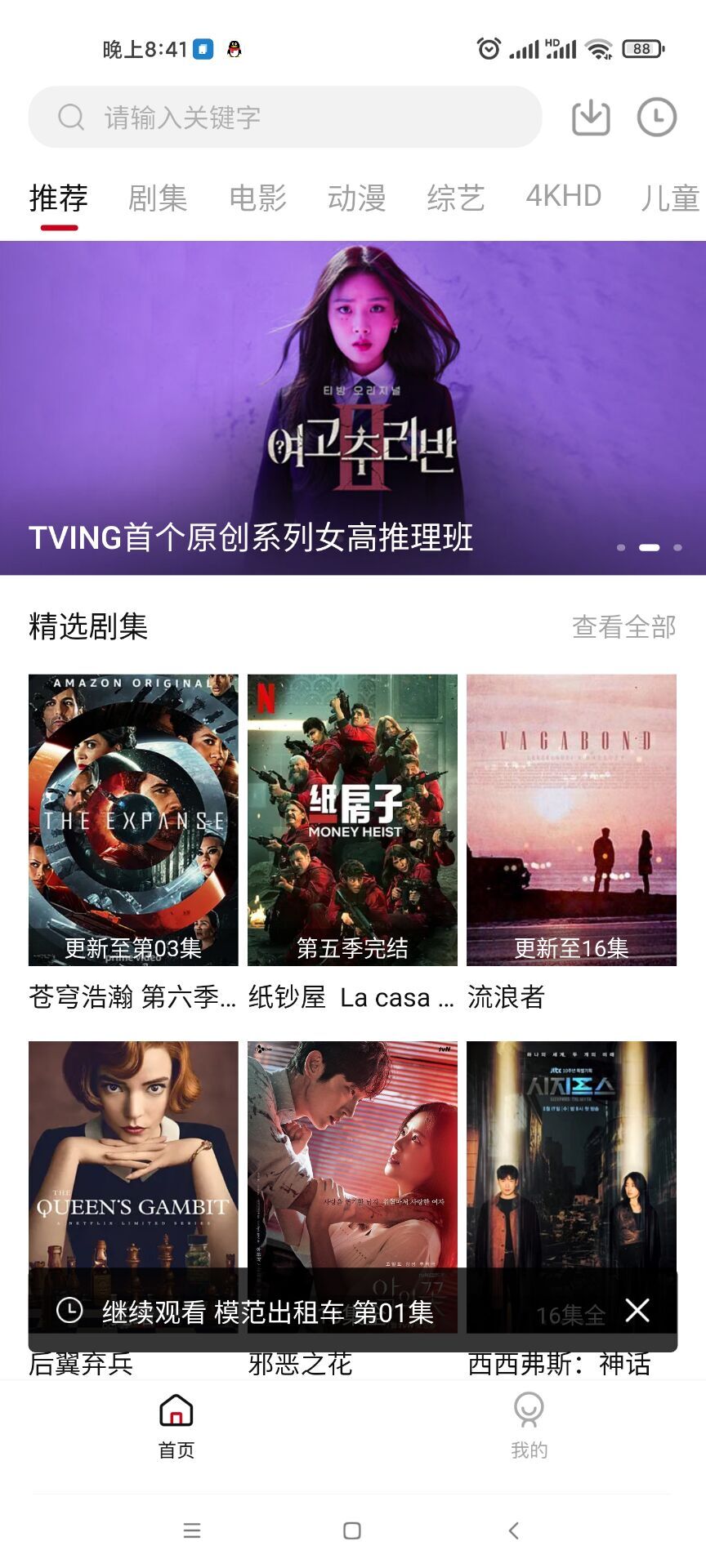The height and width of the screenshot is (1568, 706).
Task: Open the downloads icon
Action: click(x=590, y=118)
